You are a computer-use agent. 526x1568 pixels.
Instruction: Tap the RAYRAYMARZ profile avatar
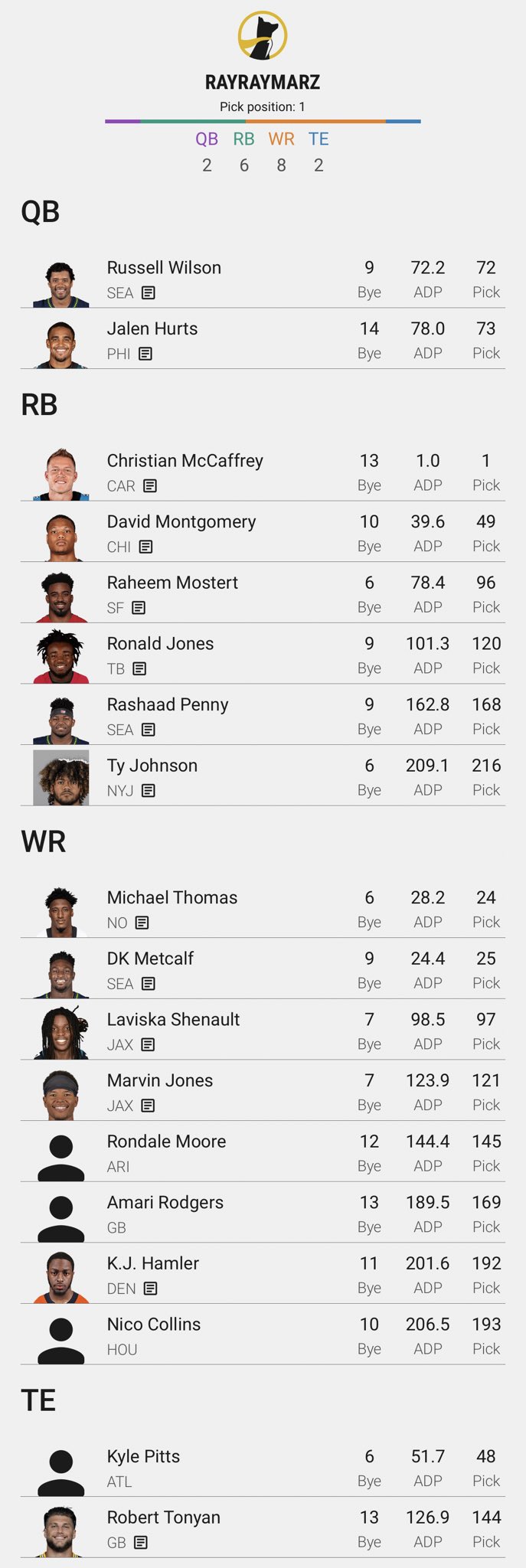tap(263, 36)
